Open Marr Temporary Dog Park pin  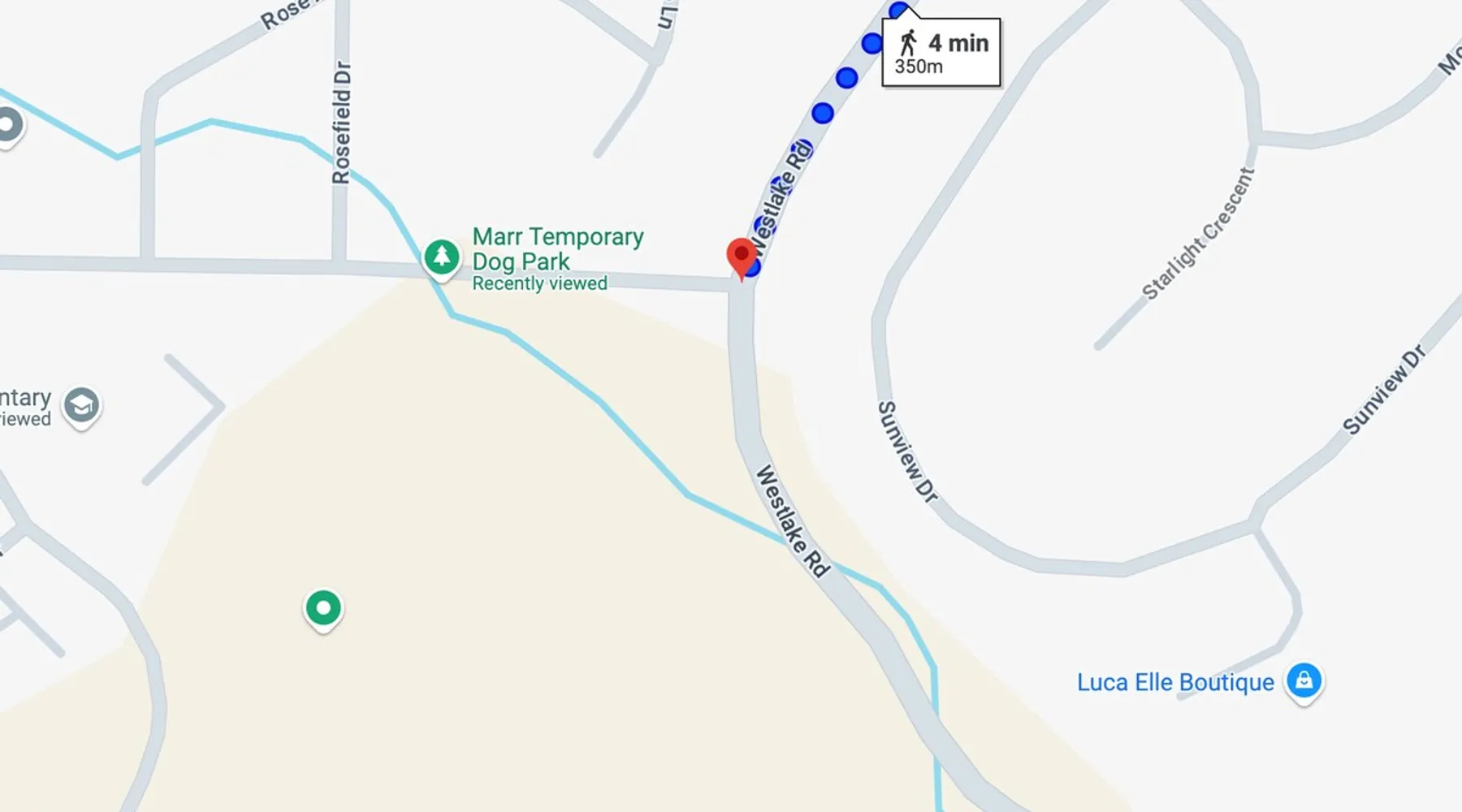(x=441, y=257)
